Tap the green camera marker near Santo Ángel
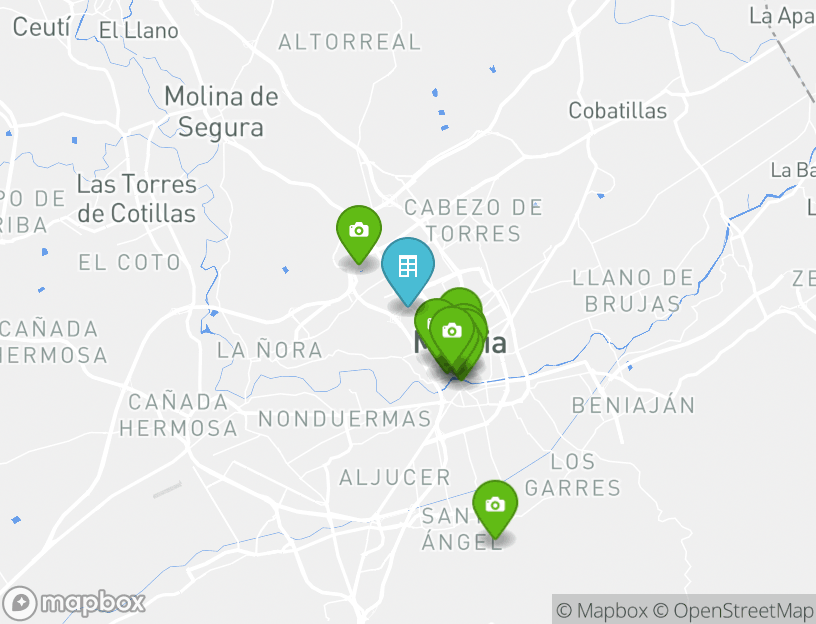The height and width of the screenshot is (624, 816). pyautogui.click(x=494, y=506)
